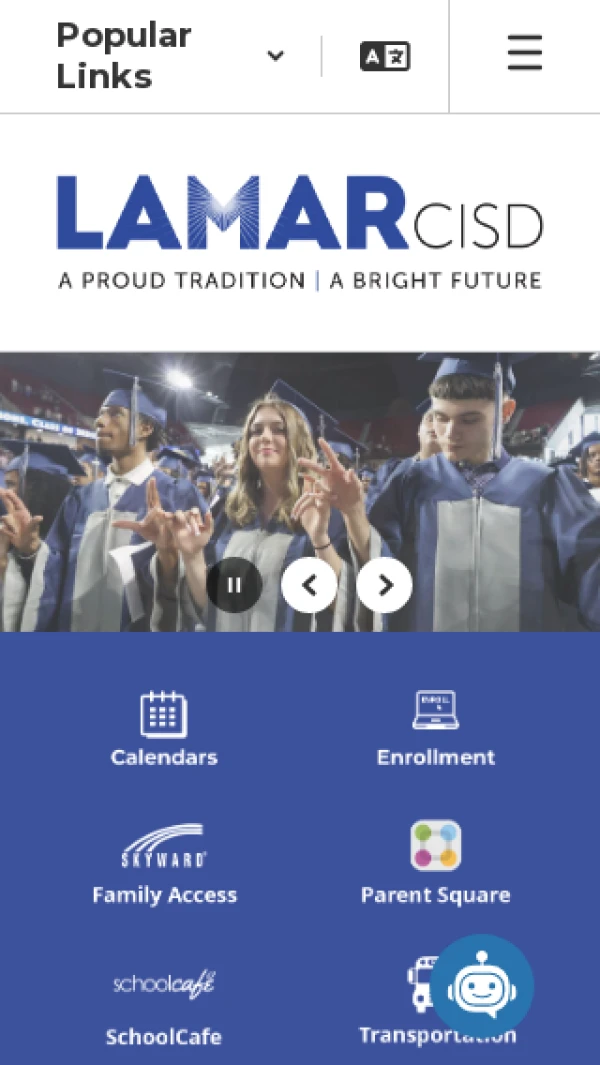Pause the photo slideshow

click(235, 585)
